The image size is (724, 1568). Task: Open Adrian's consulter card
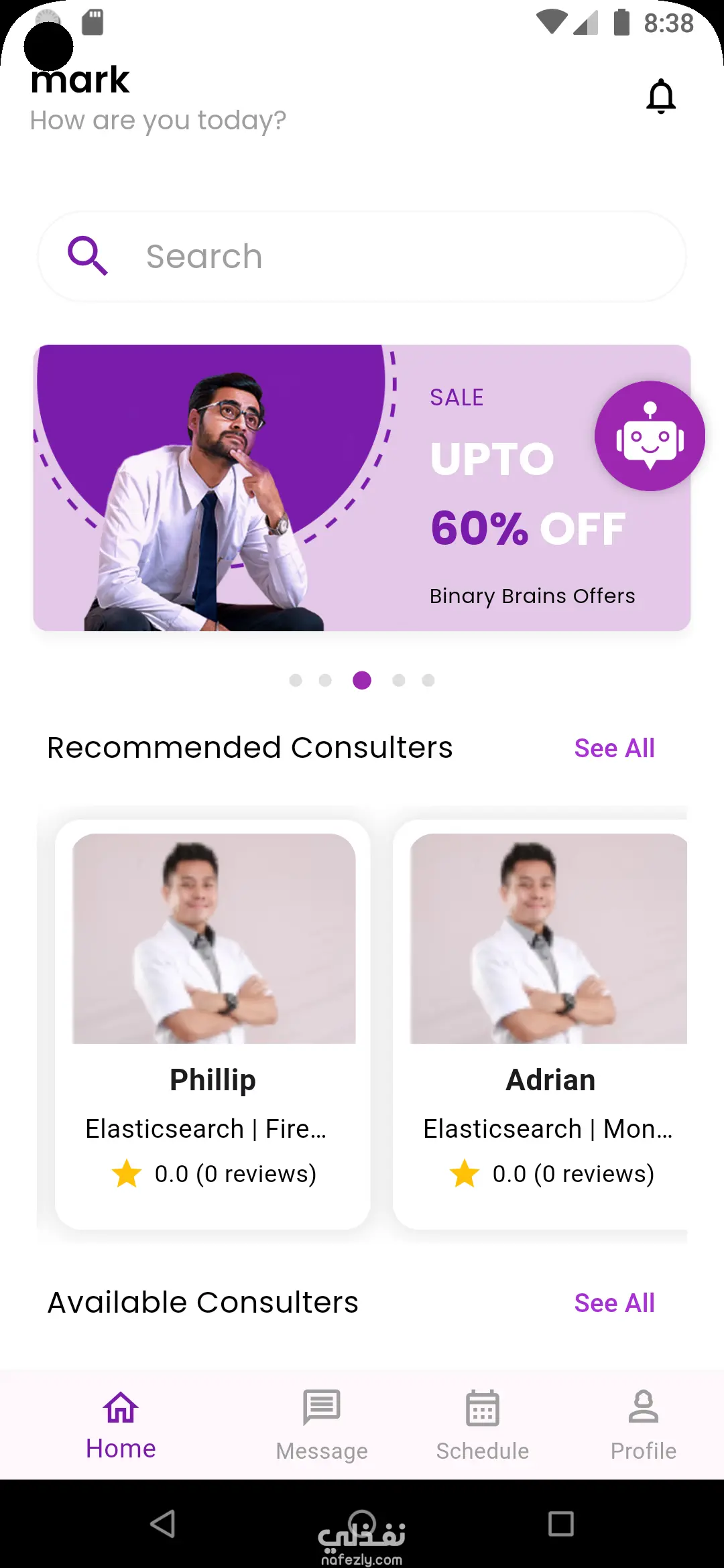(543, 1024)
